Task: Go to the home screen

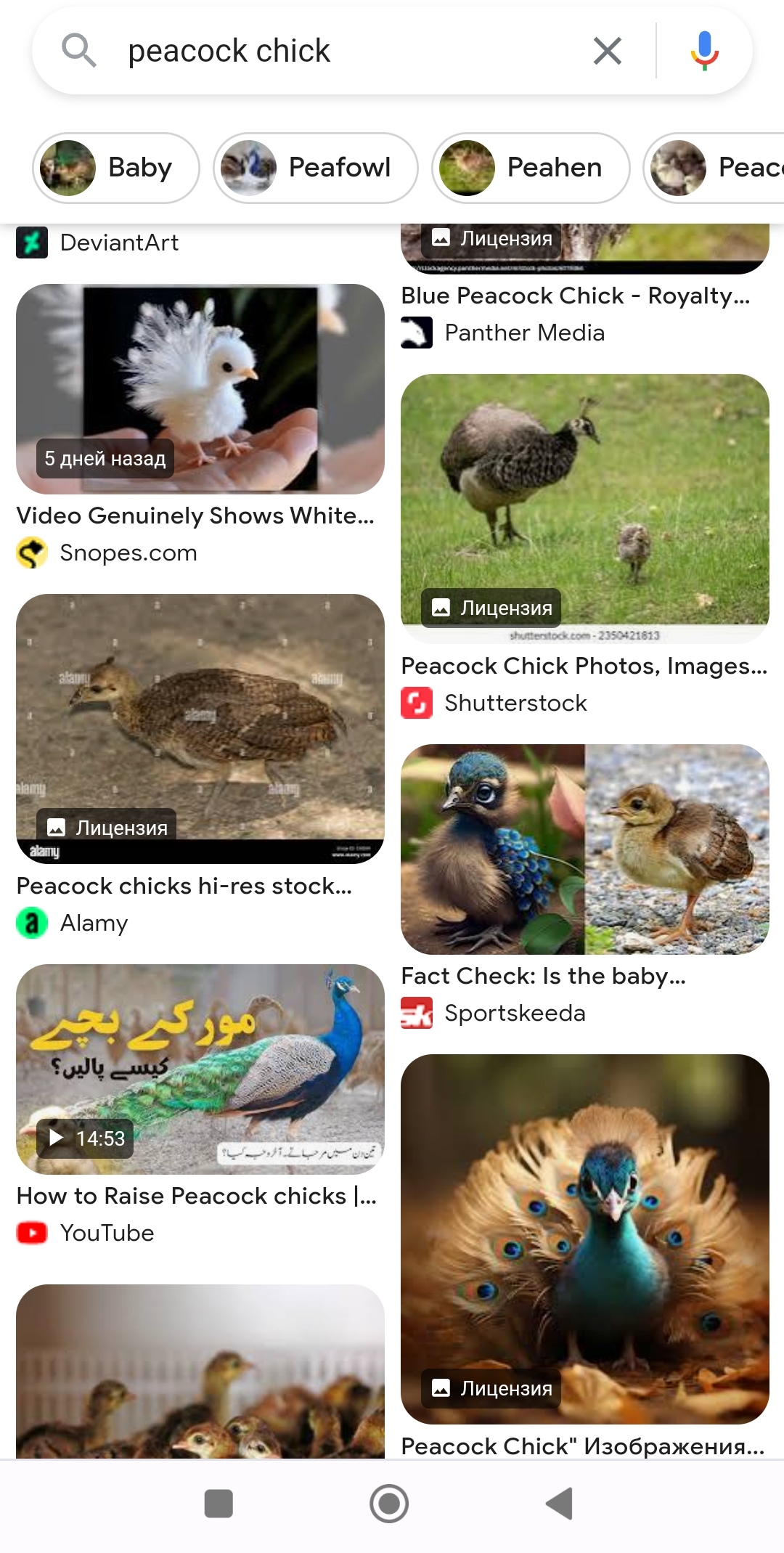Action: [389, 1504]
